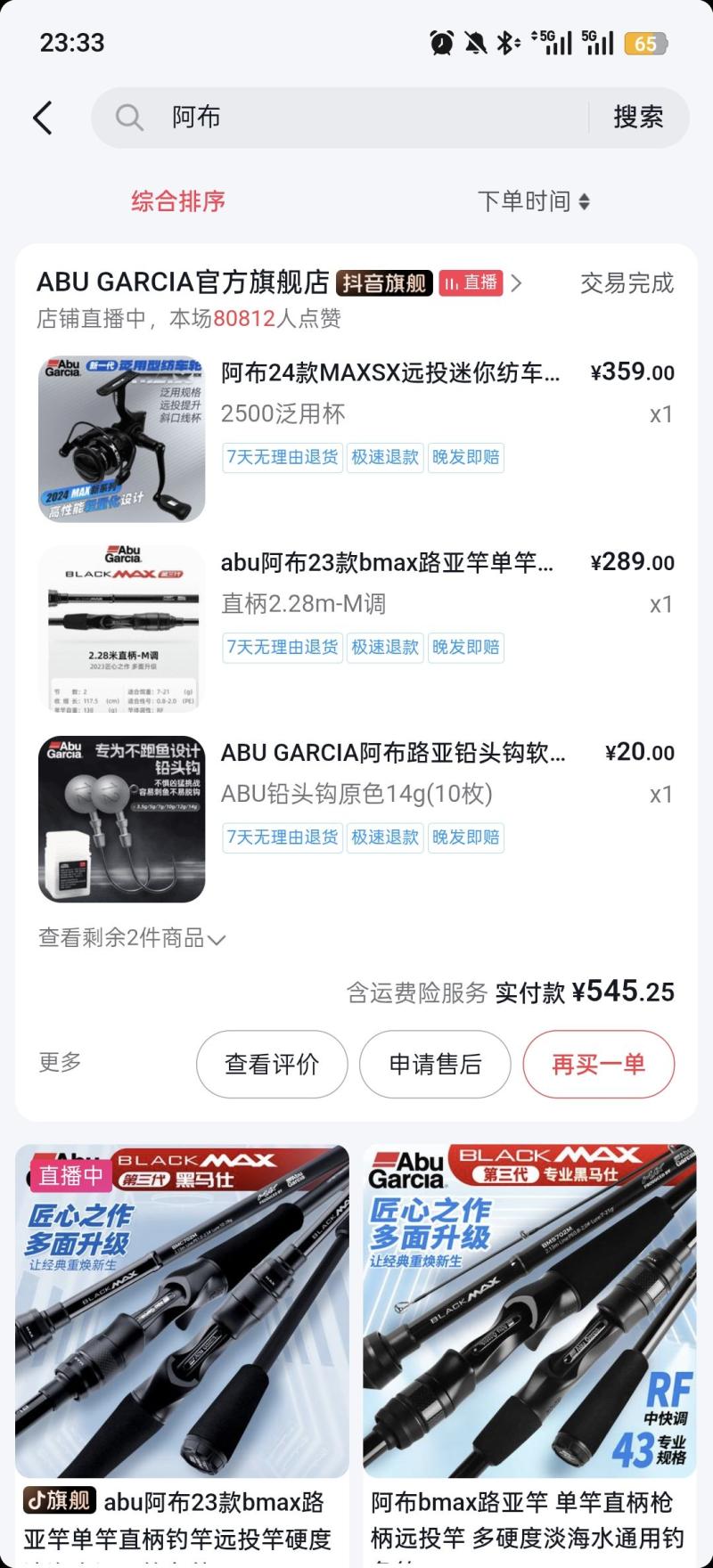Screen dimensions: 713x1568
Task: Open ABU GARCIA官方旗舰店 store page
Action: tap(183, 283)
